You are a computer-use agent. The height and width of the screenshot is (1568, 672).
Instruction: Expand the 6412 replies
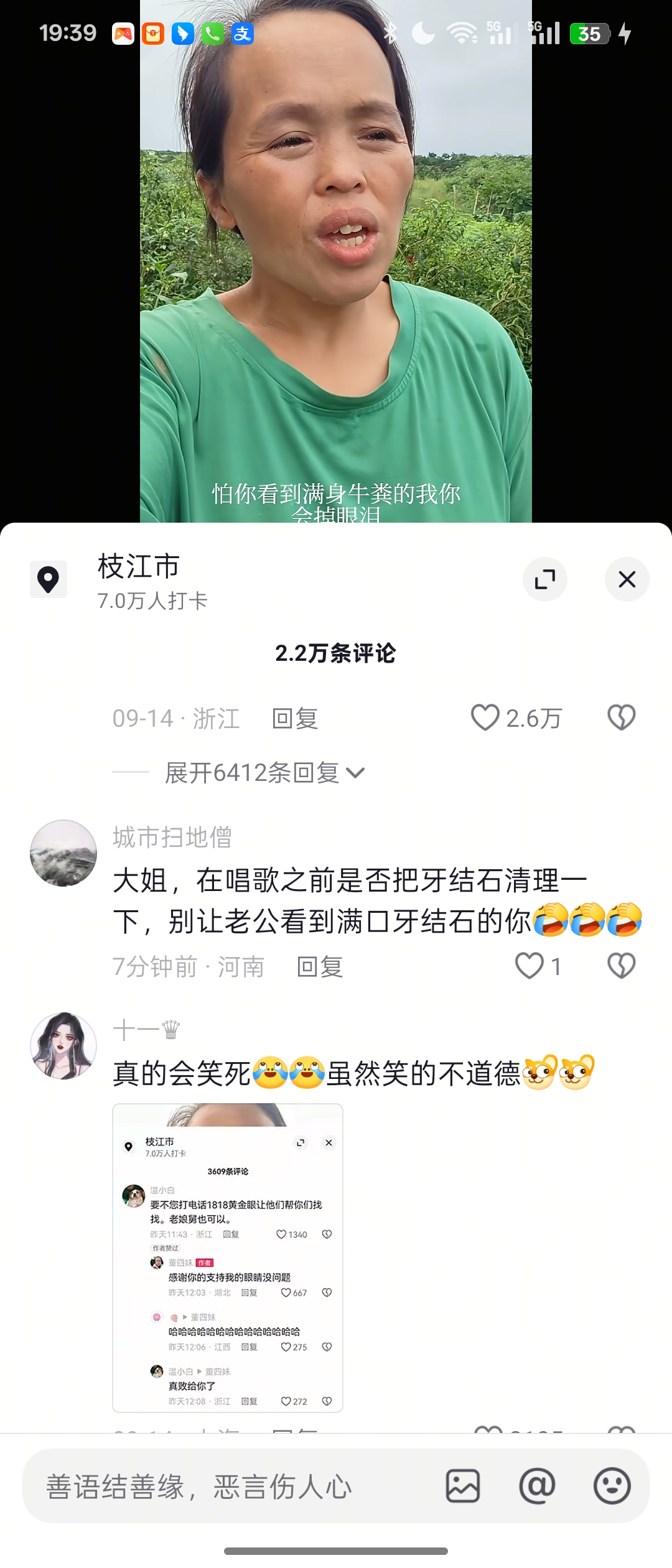[x=264, y=773]
